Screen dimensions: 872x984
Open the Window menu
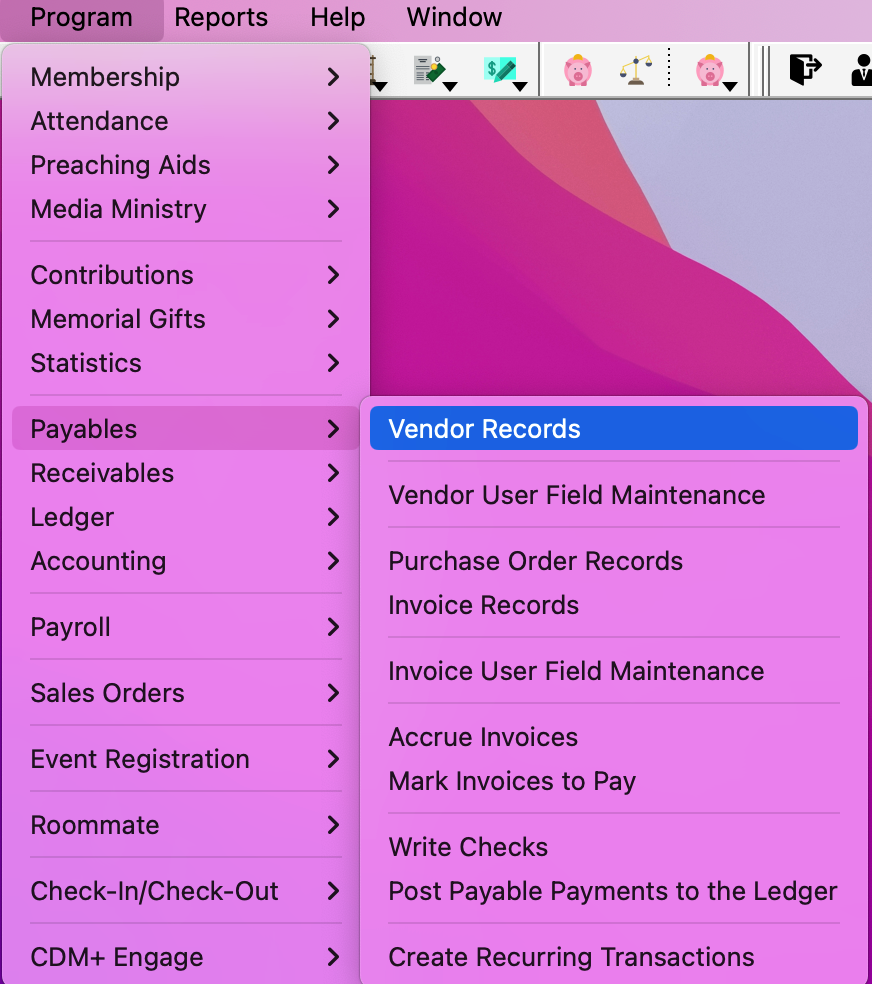(x=454, y=17)
